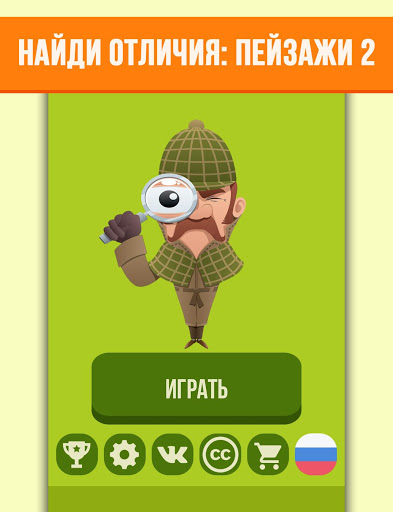Open the CC credits icon

click(x=220, y=454)
